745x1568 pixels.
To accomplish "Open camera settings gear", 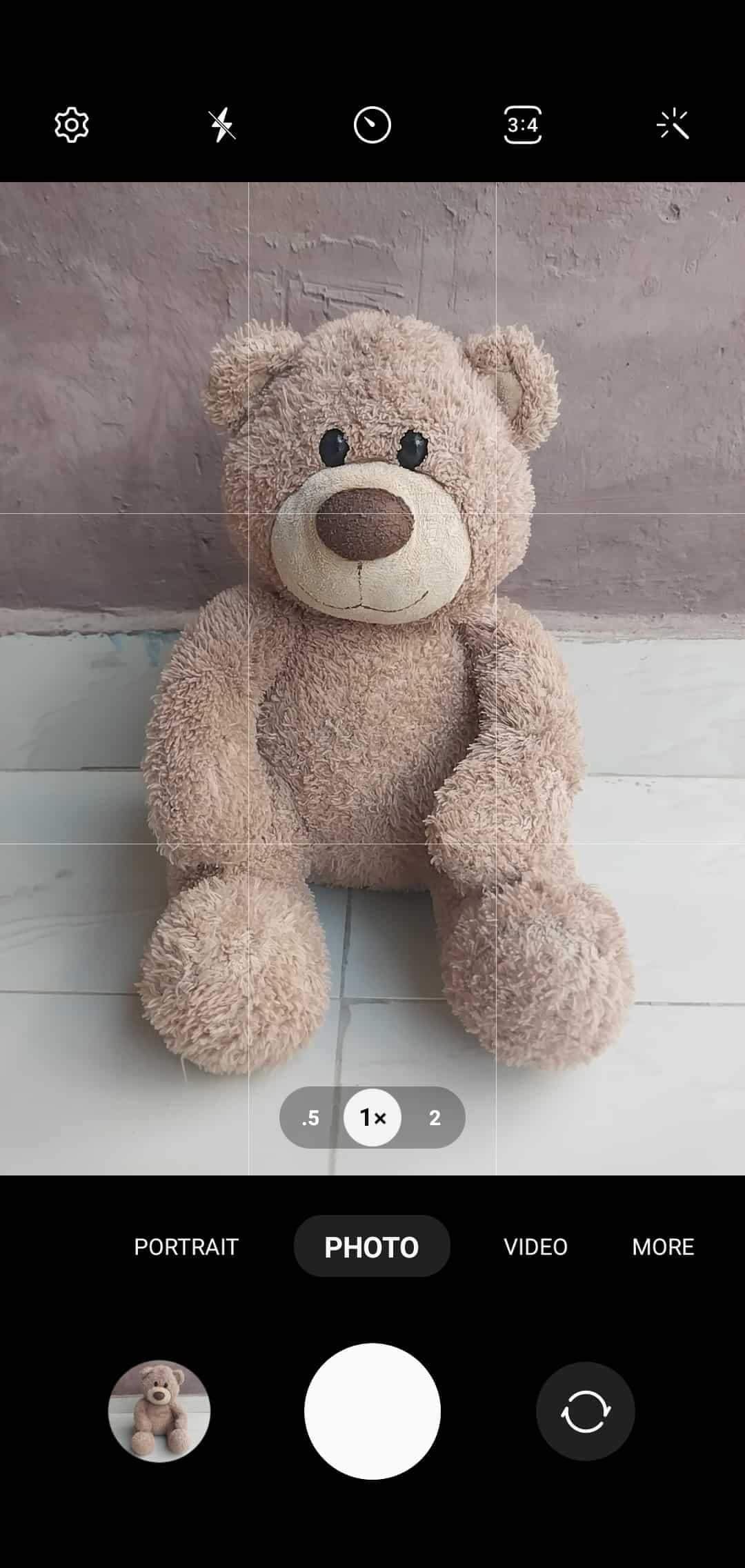I will pos(72,125).
